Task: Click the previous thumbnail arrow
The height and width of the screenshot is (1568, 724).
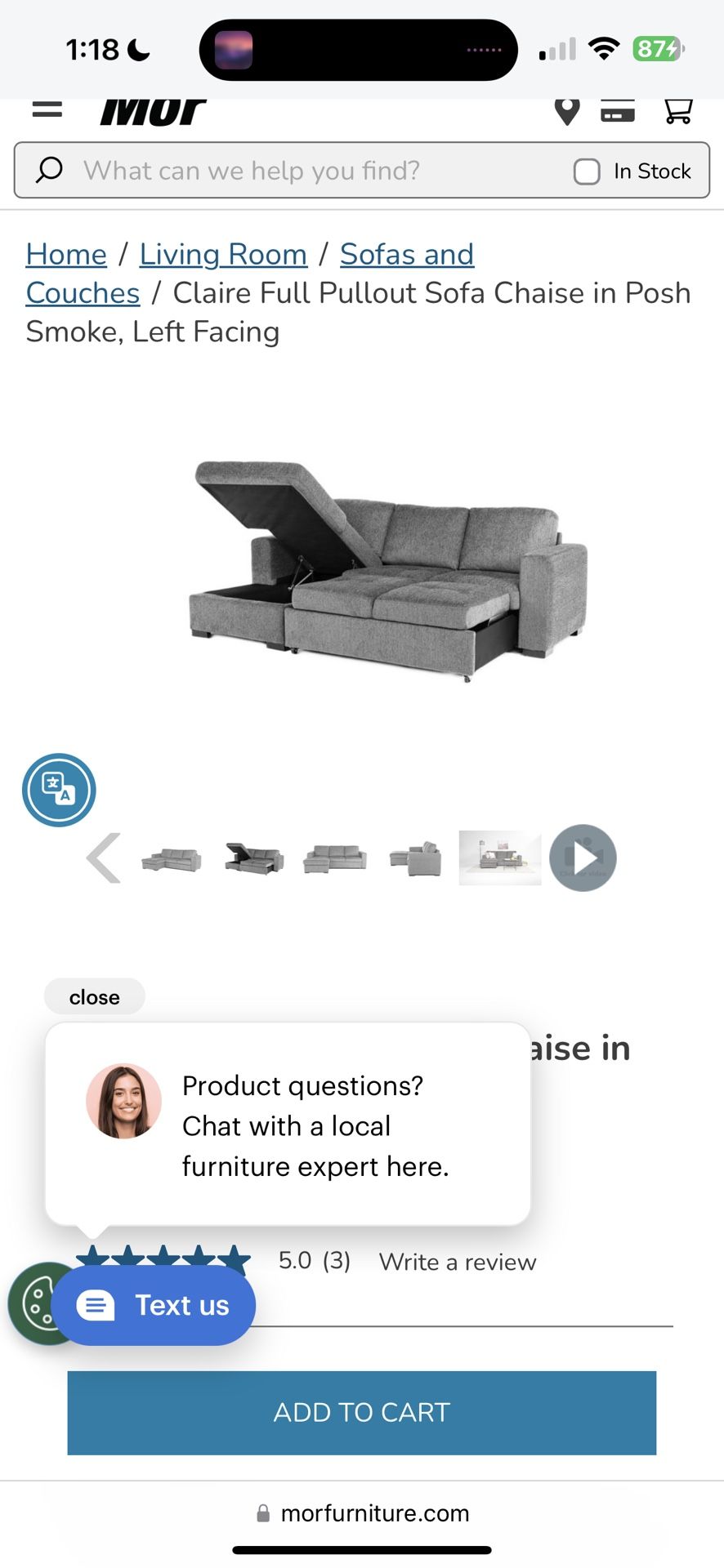Action: 103,857
